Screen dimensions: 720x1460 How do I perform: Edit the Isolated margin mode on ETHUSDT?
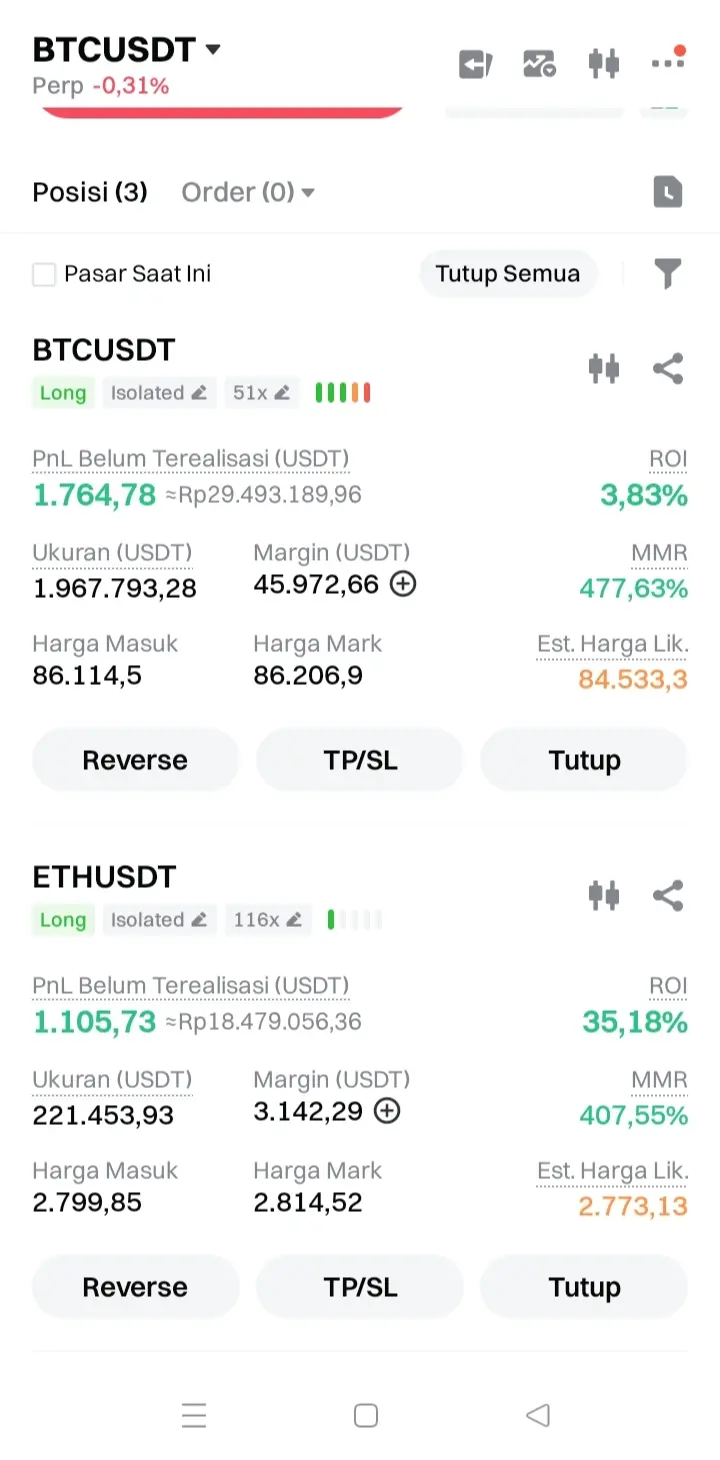click(159, 920)
